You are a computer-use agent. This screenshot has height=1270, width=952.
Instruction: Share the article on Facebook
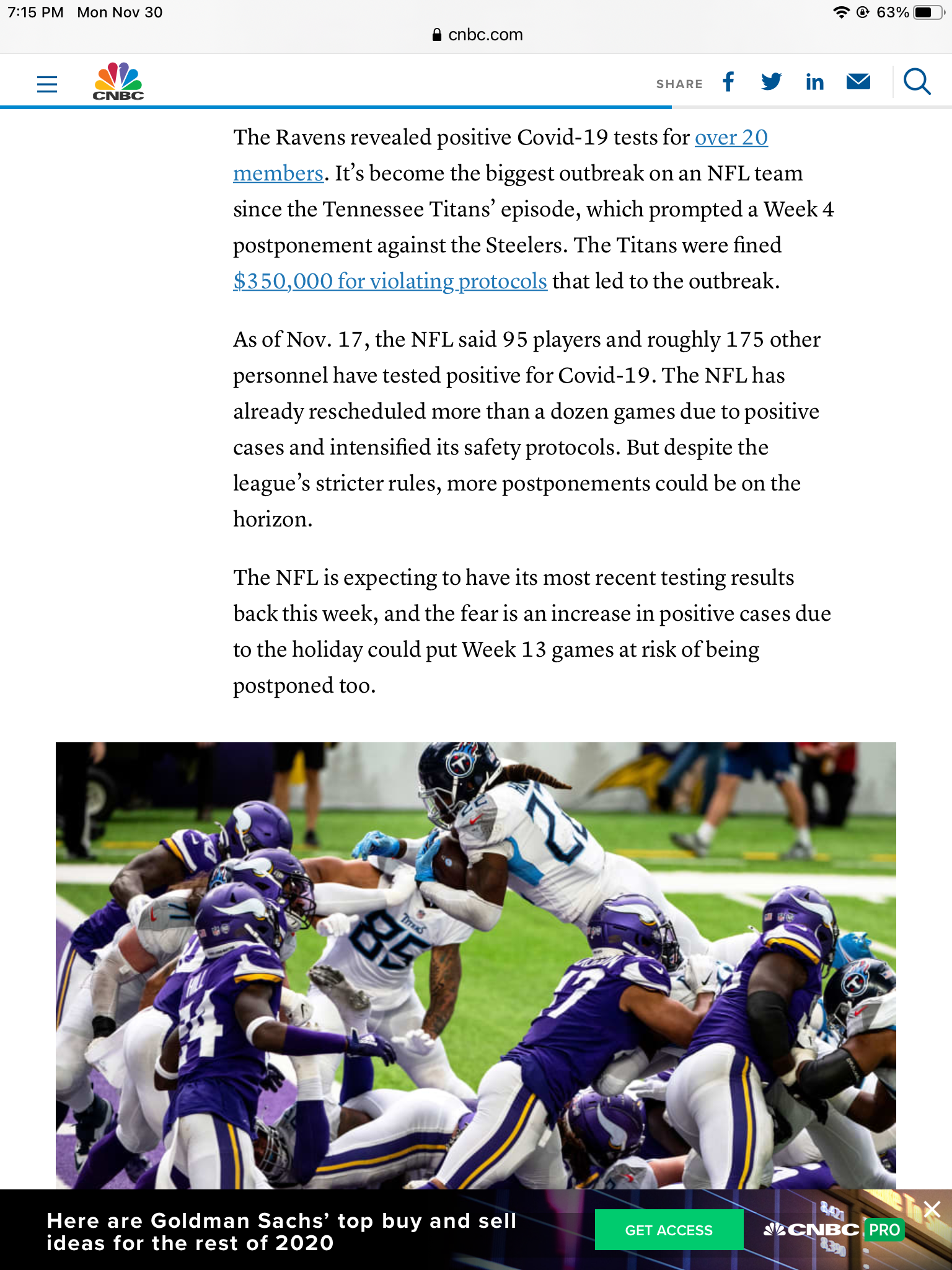[729, 82]
